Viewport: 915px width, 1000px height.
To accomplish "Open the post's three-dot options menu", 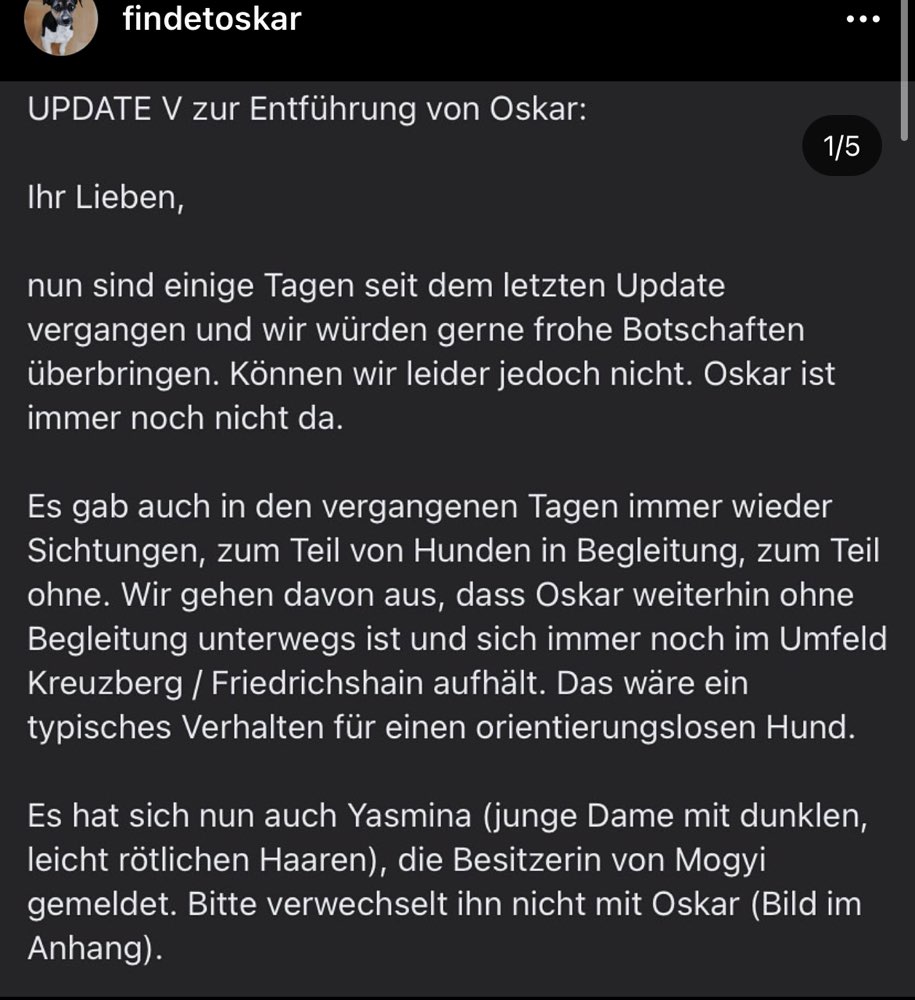I will point(862,19).
